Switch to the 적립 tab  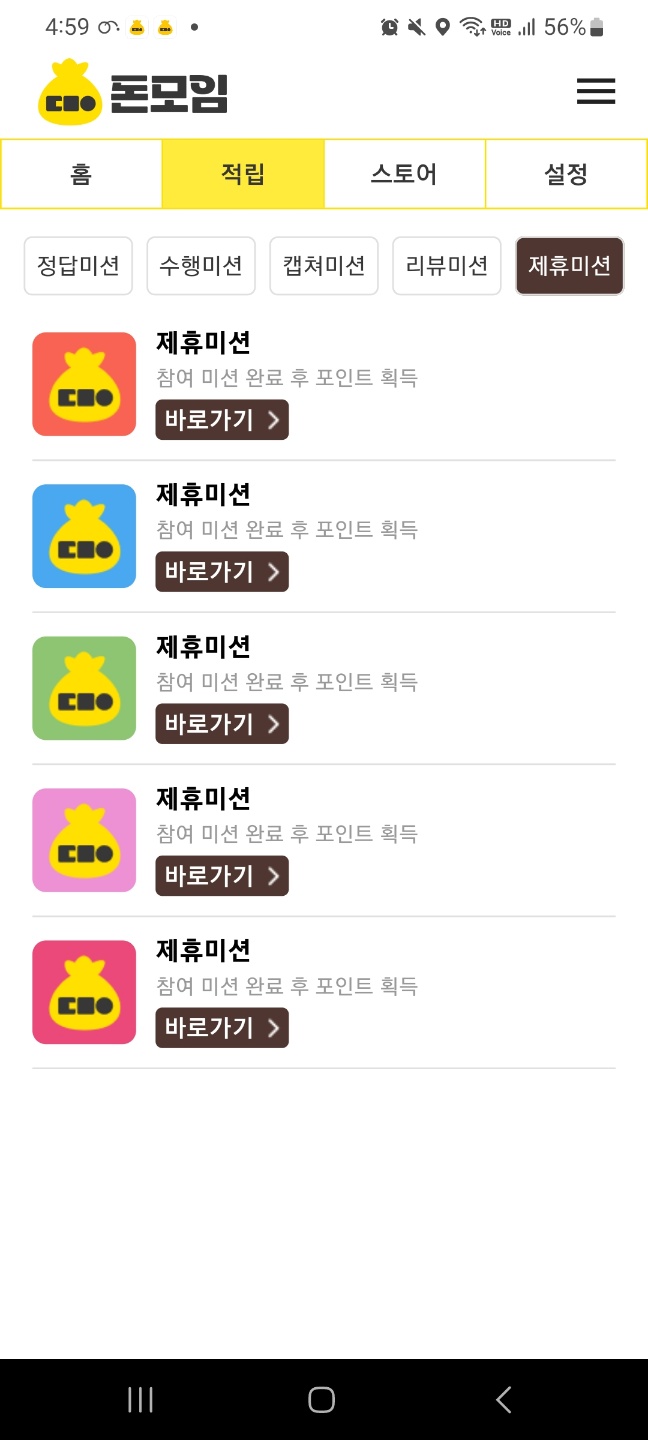(x=243, y=174)
